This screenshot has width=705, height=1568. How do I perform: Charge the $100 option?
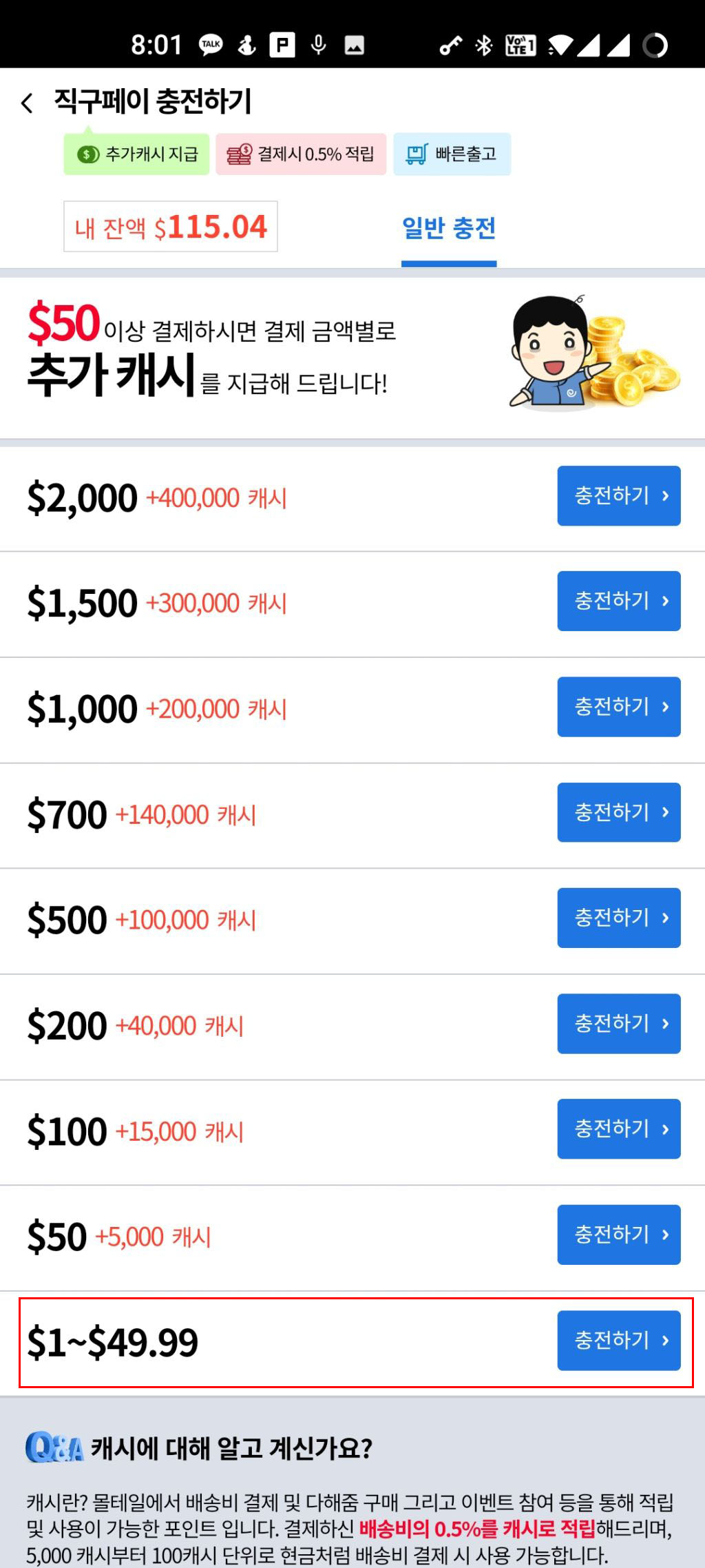click(618, 1129)
